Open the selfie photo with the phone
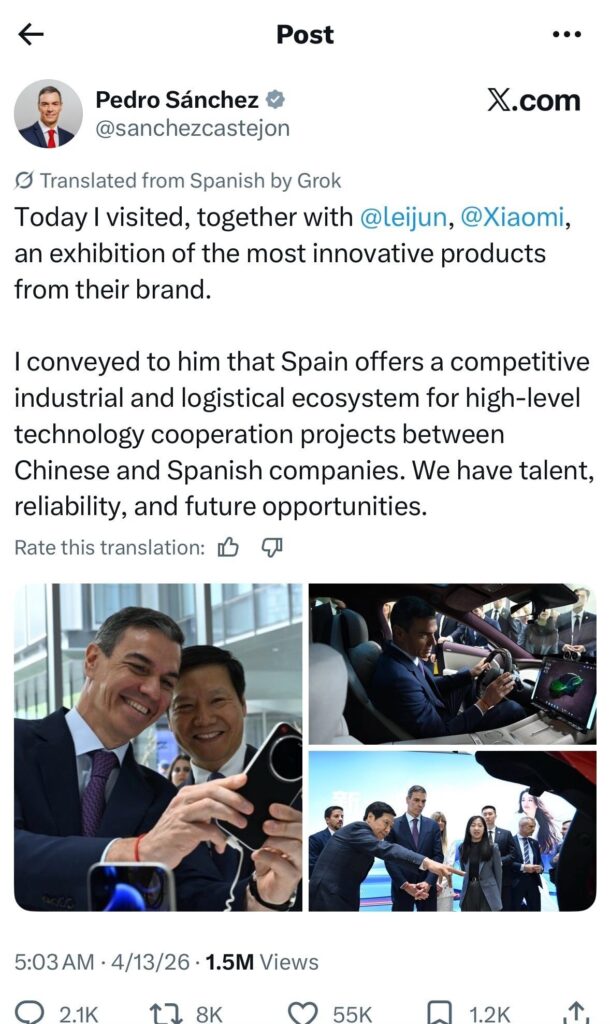This screenshot has width=610, height=1024. pos(158,746)
